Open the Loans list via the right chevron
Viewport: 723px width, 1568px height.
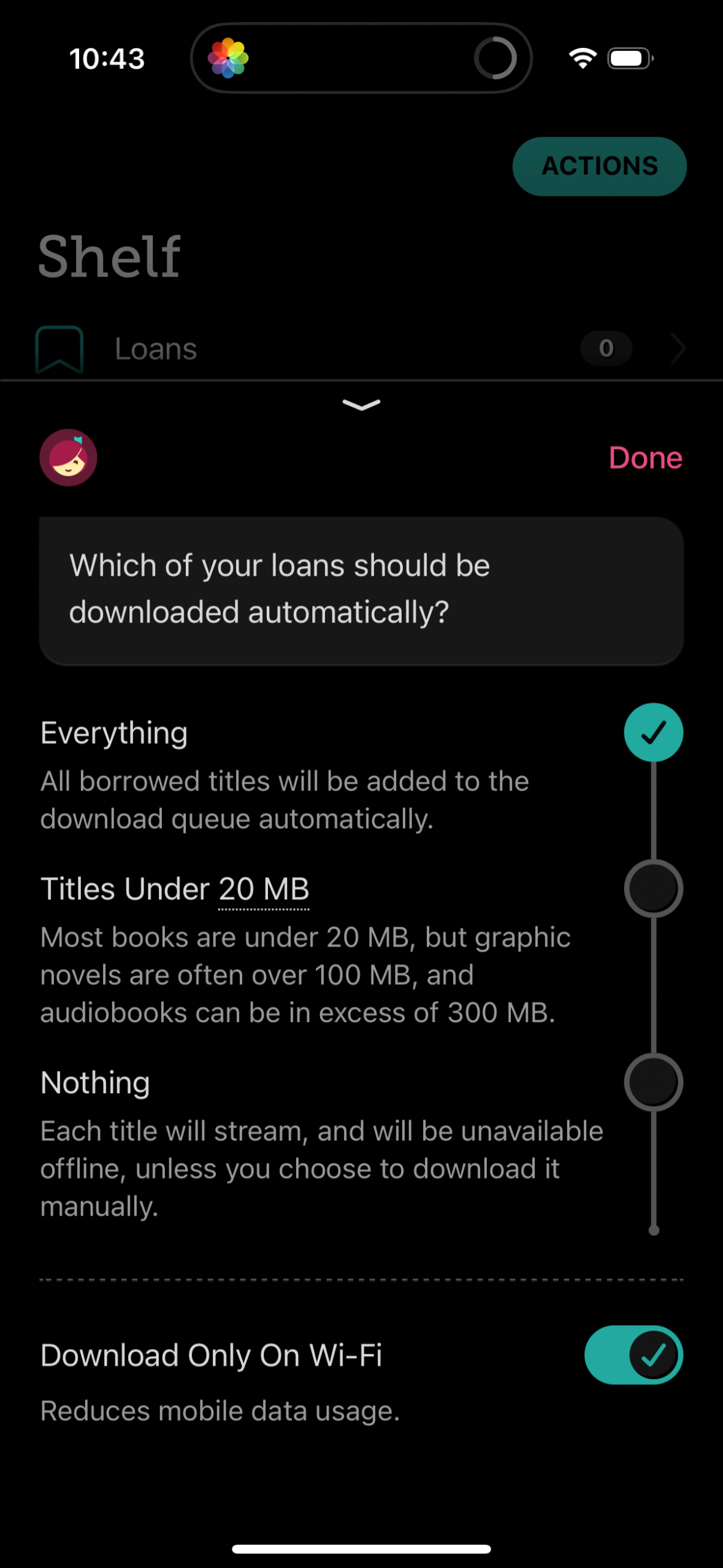point(678,348)
